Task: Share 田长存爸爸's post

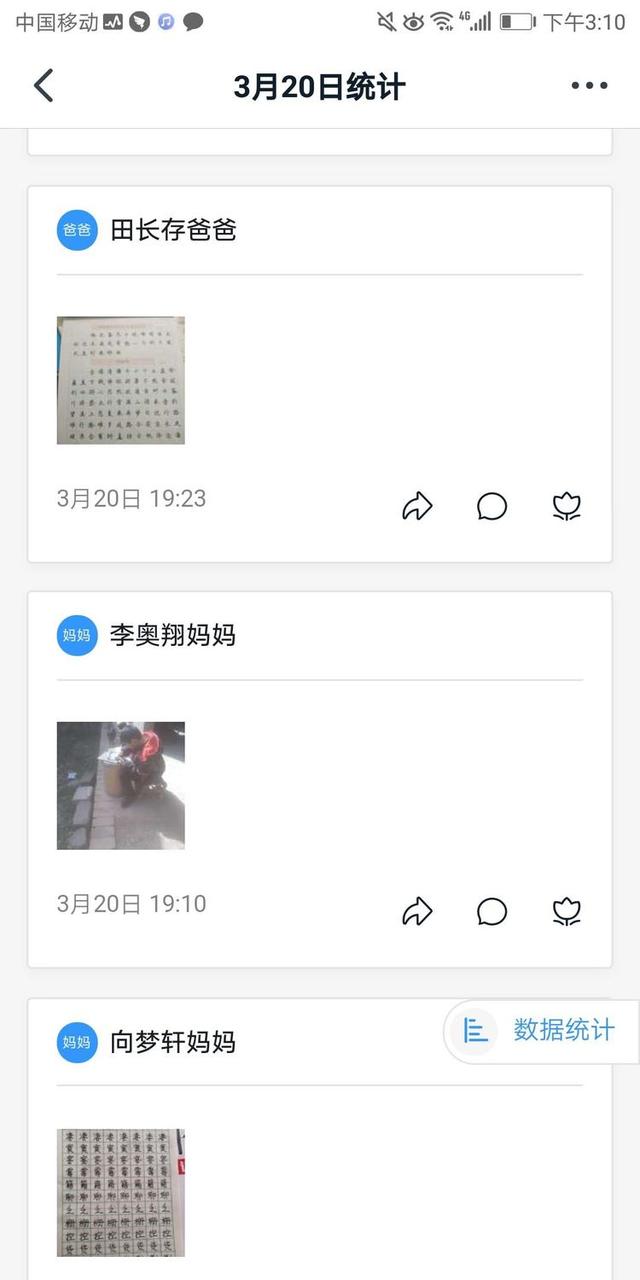Action: [417, 507]
